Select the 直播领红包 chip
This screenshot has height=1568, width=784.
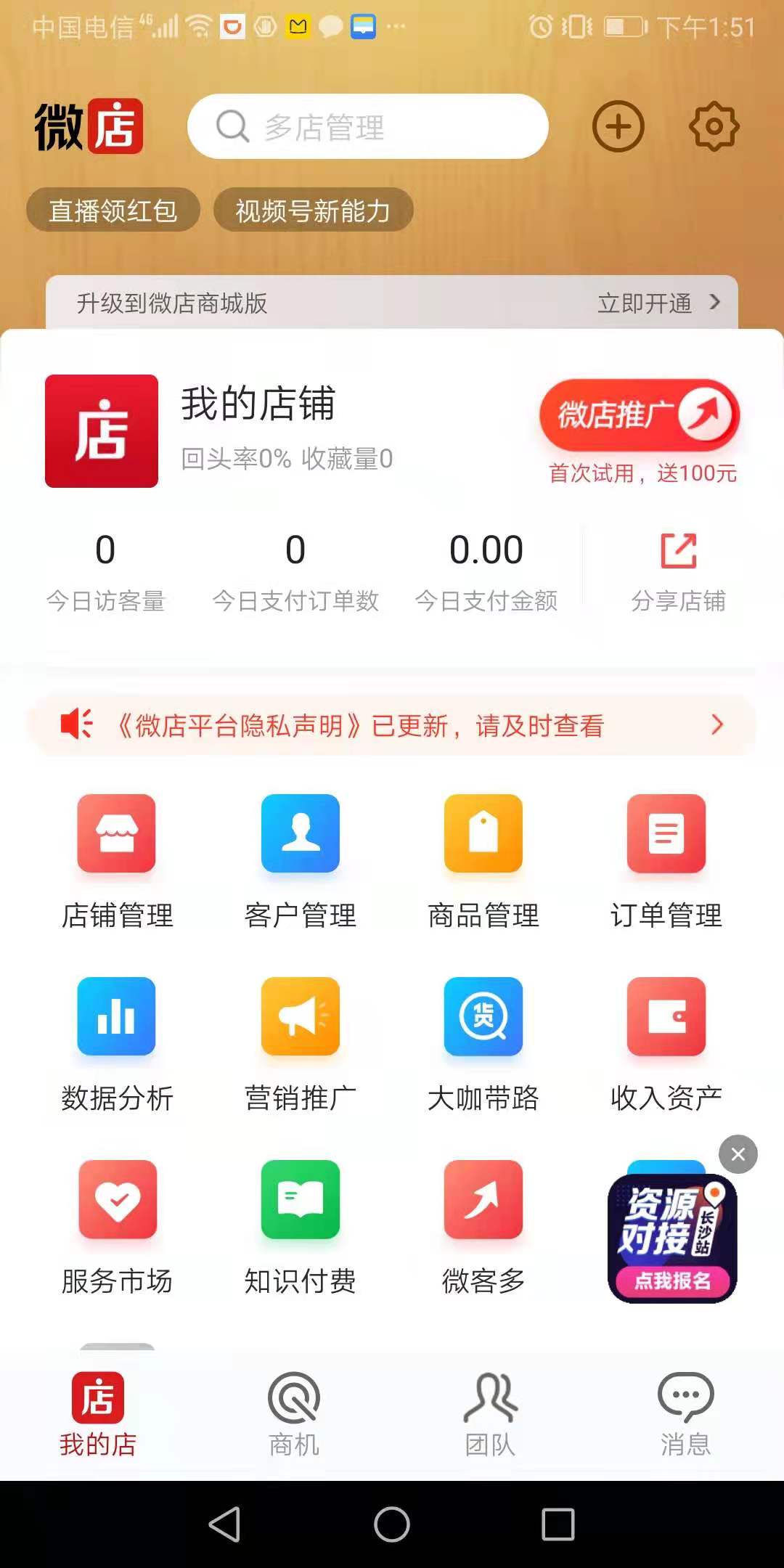click(113, 211)
